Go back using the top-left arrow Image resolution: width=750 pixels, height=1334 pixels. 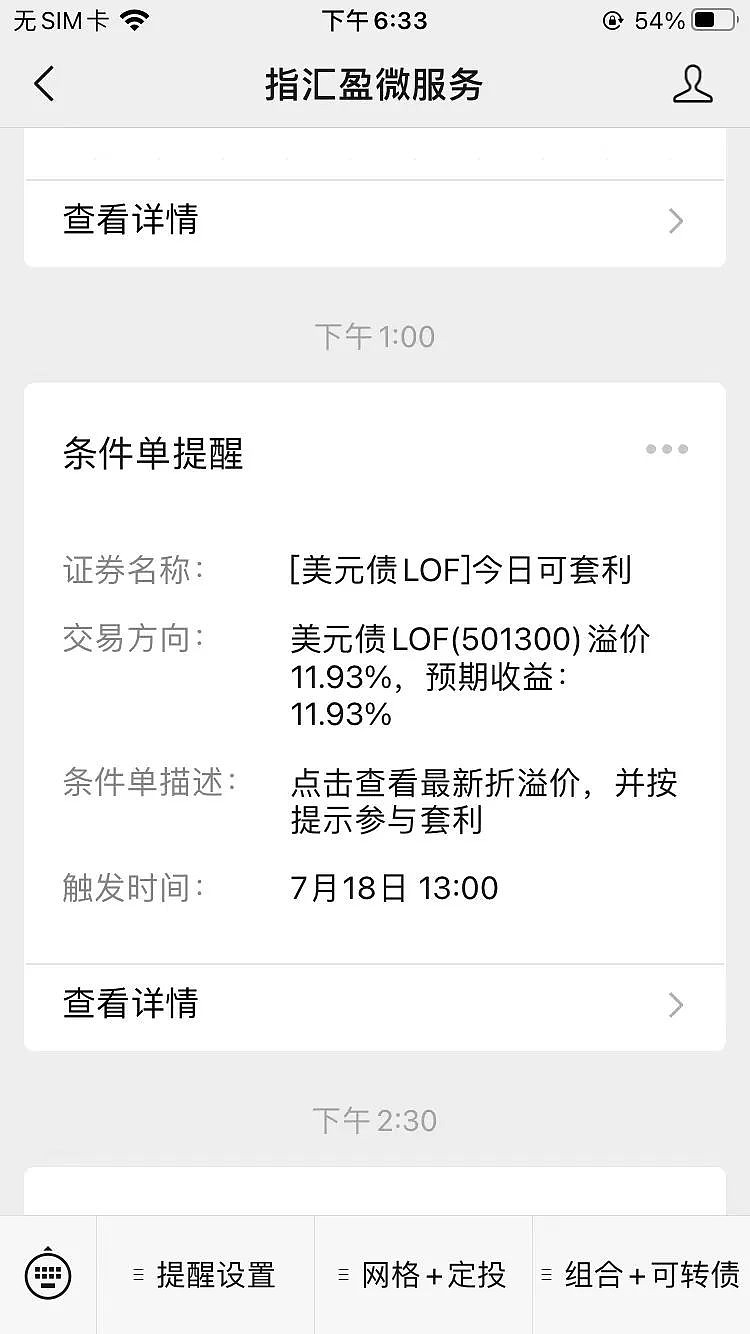coord(43,84)
